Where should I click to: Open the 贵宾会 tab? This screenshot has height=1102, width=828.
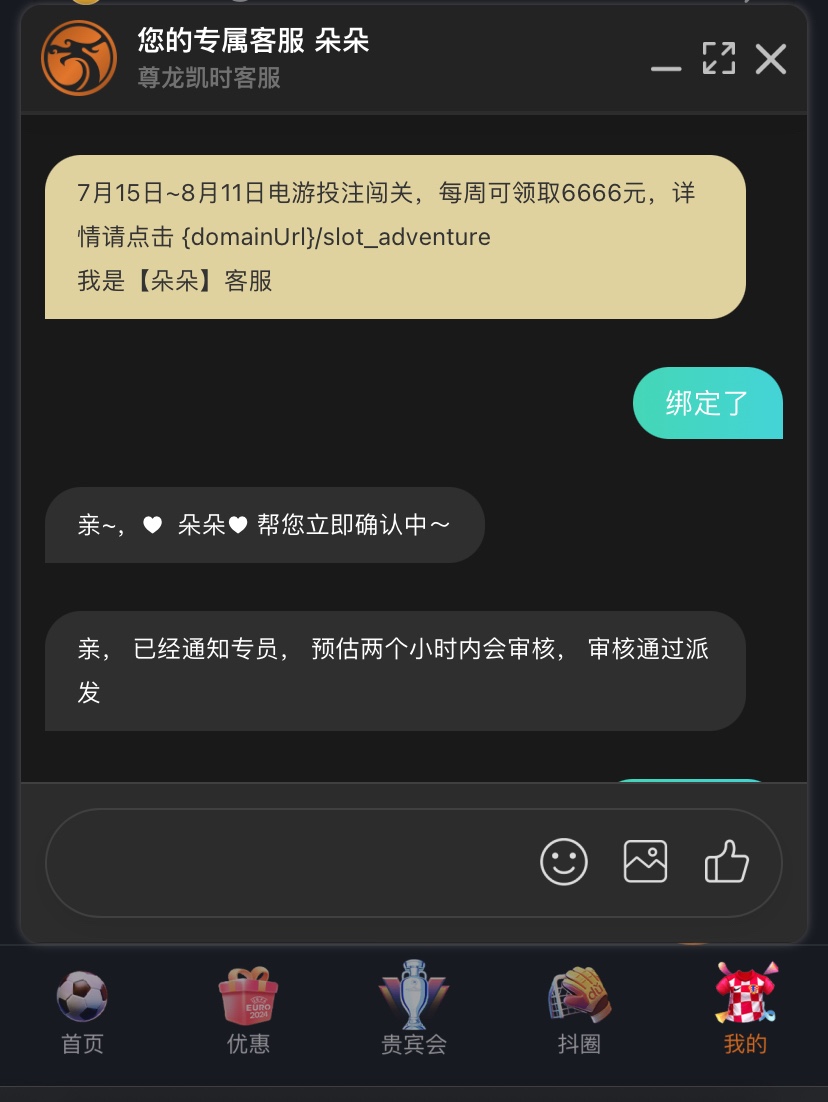(x=414, y=1010)
